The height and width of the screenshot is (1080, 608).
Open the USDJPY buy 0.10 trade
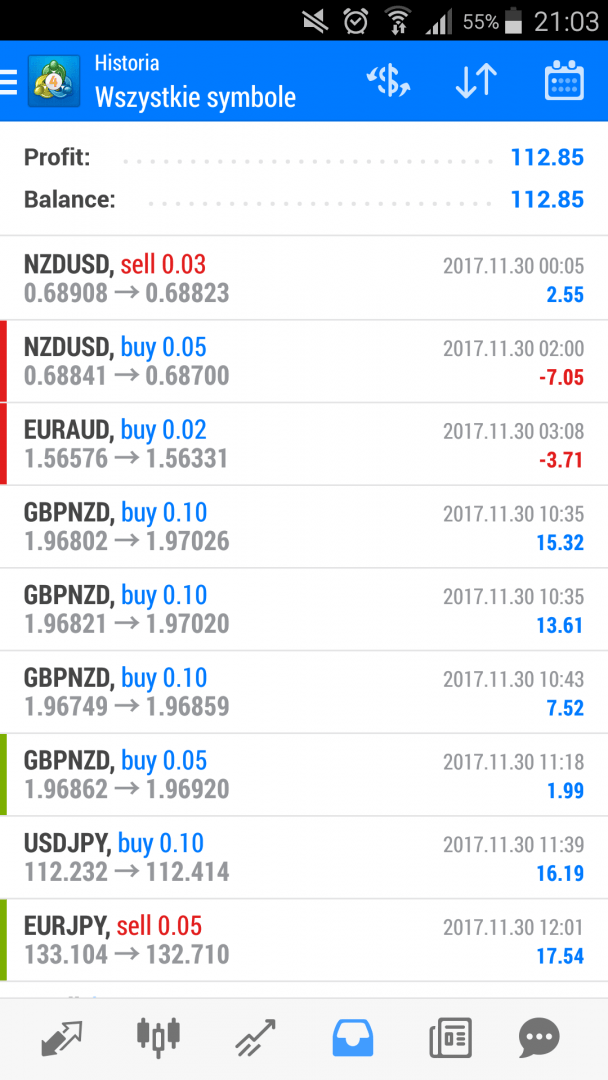[x=304, y=857]
